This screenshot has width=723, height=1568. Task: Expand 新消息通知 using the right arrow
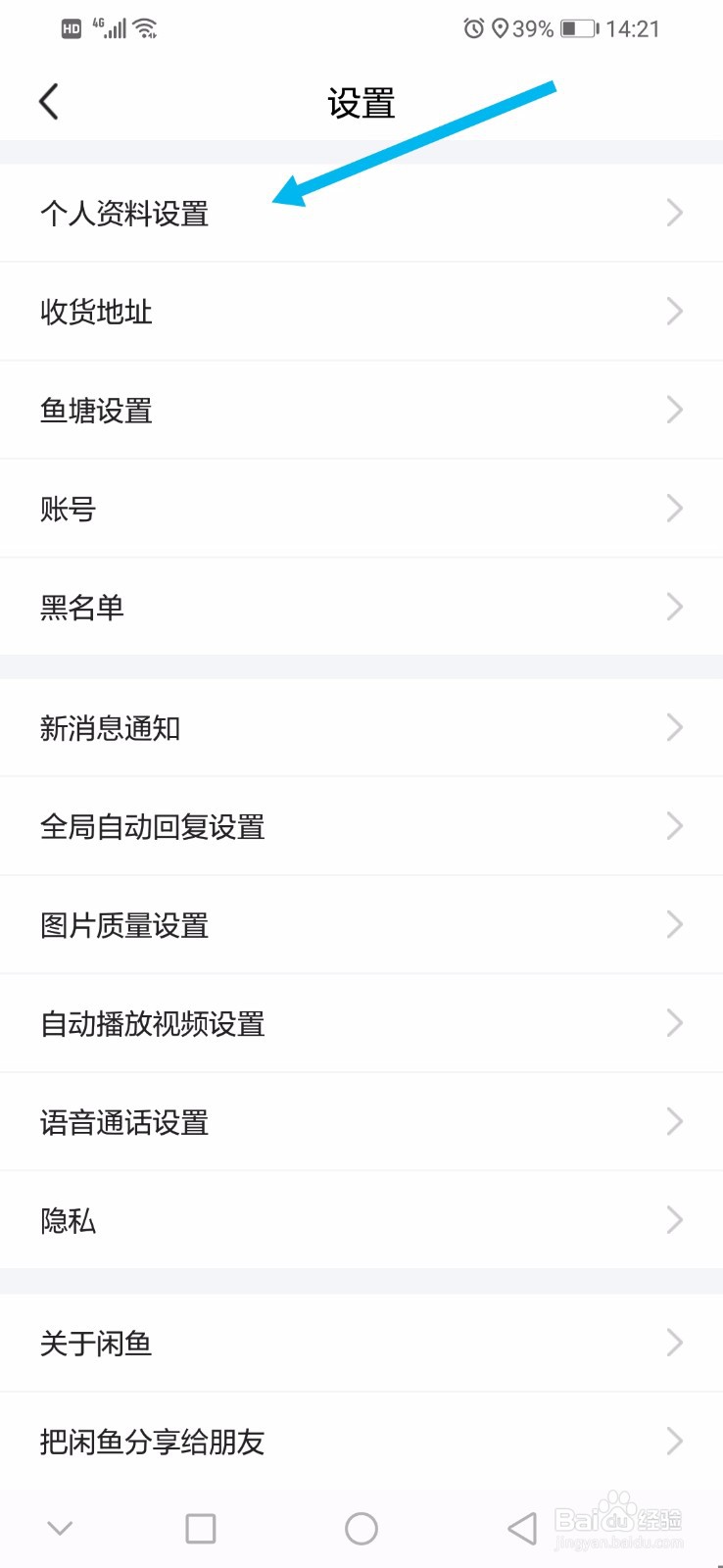674,727
